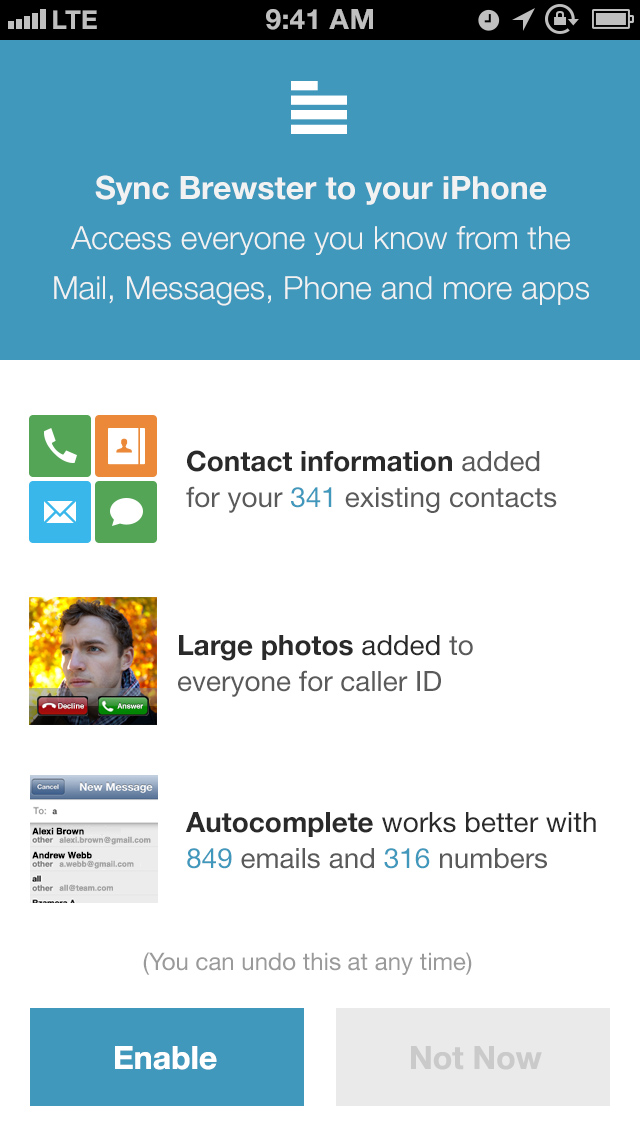
Task: Choose Not Now to skip syncing
Action: pos(473,1057)
